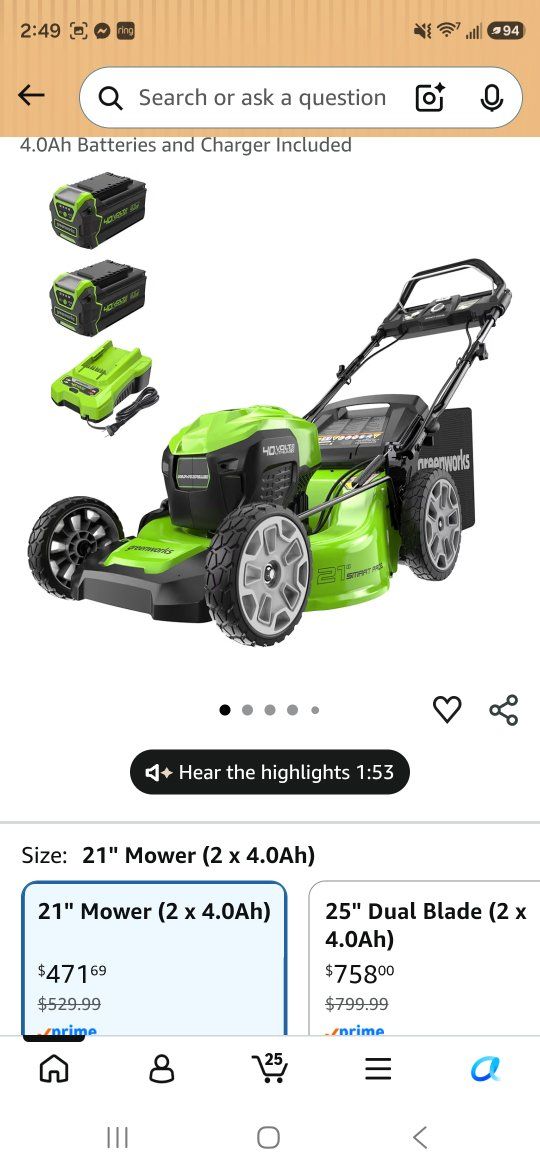Go to the Amazon home tab
Image resolution: width=540 pixels, height=1170 pixels.
coord(54,1069)
